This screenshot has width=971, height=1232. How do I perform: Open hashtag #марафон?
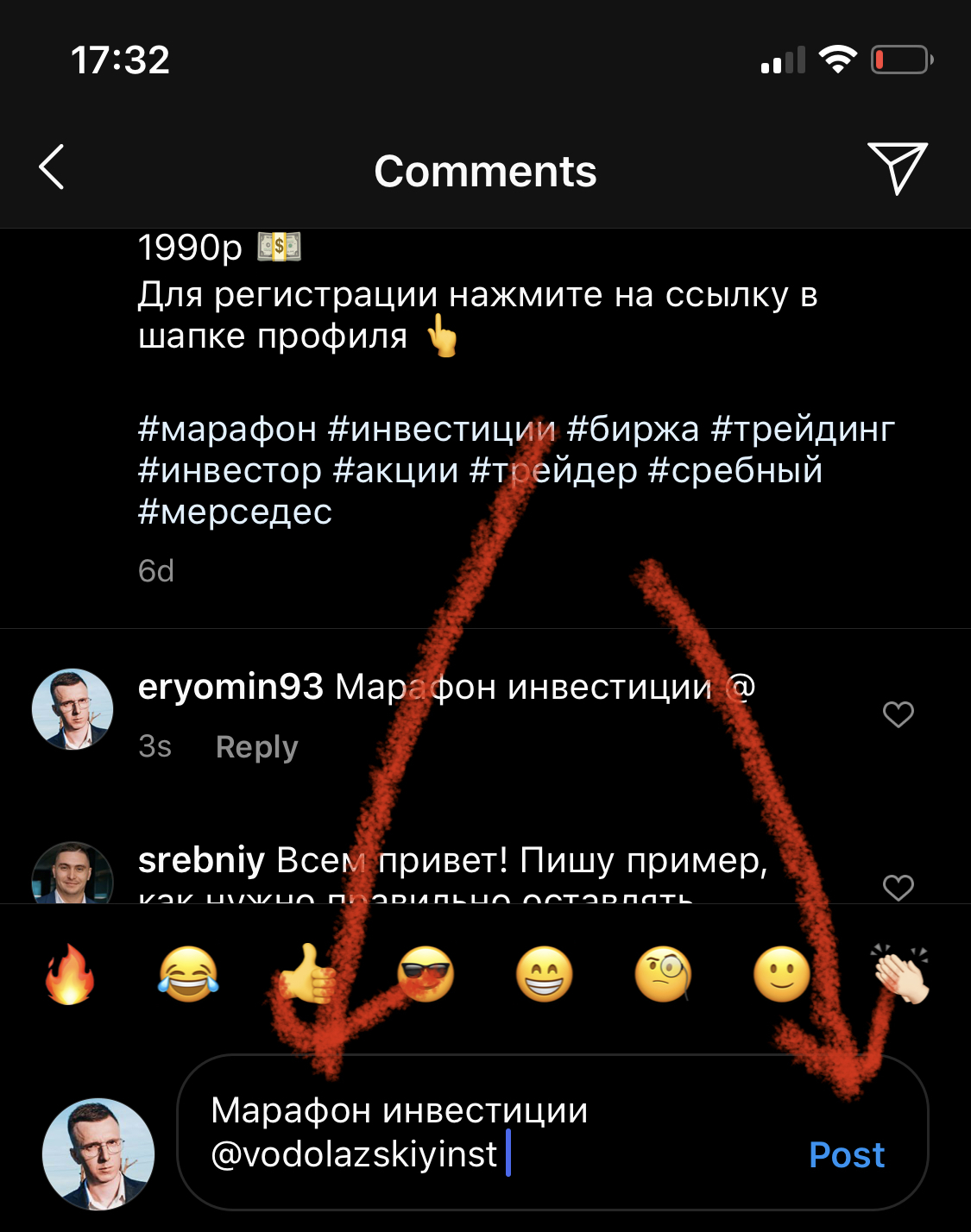pos(227,429)
